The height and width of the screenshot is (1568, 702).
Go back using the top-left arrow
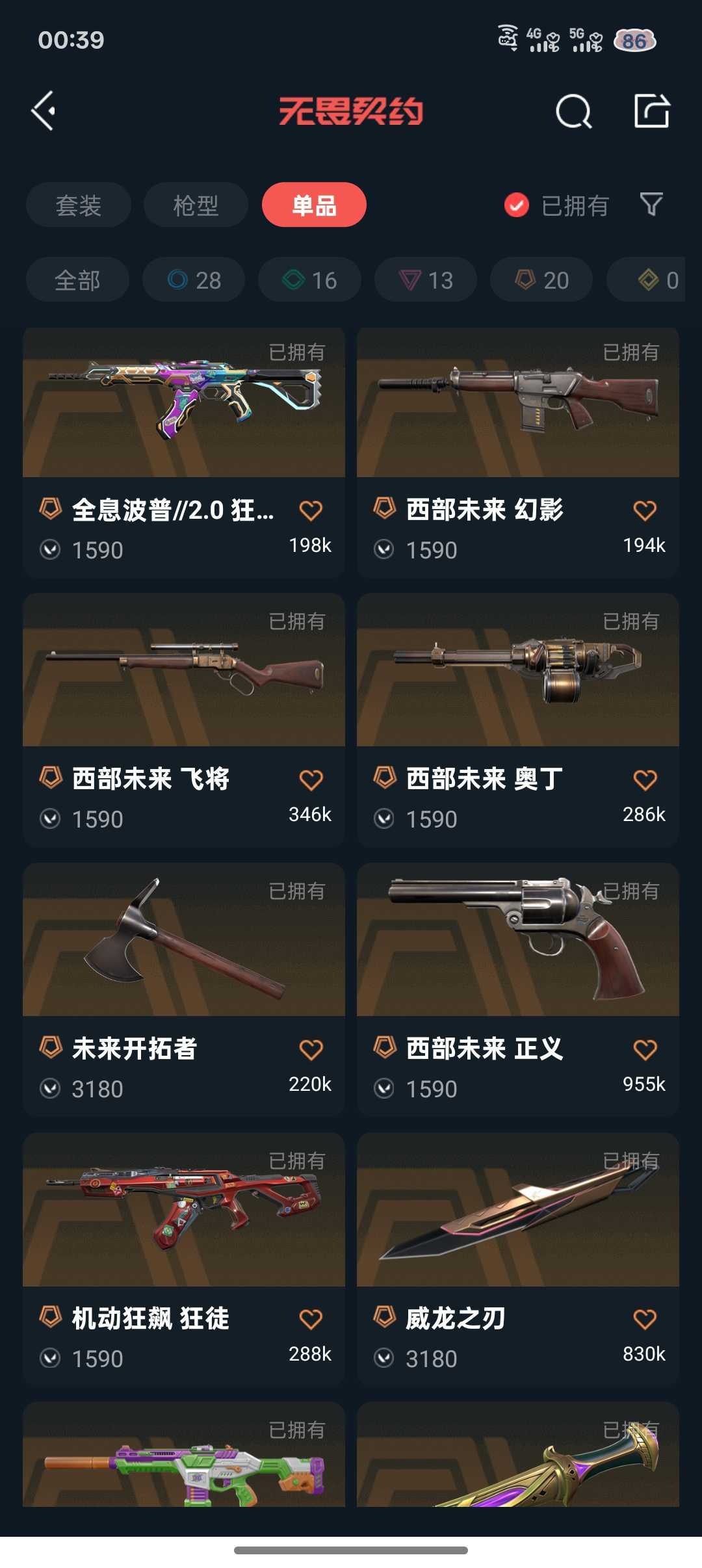tap(44, 111)
